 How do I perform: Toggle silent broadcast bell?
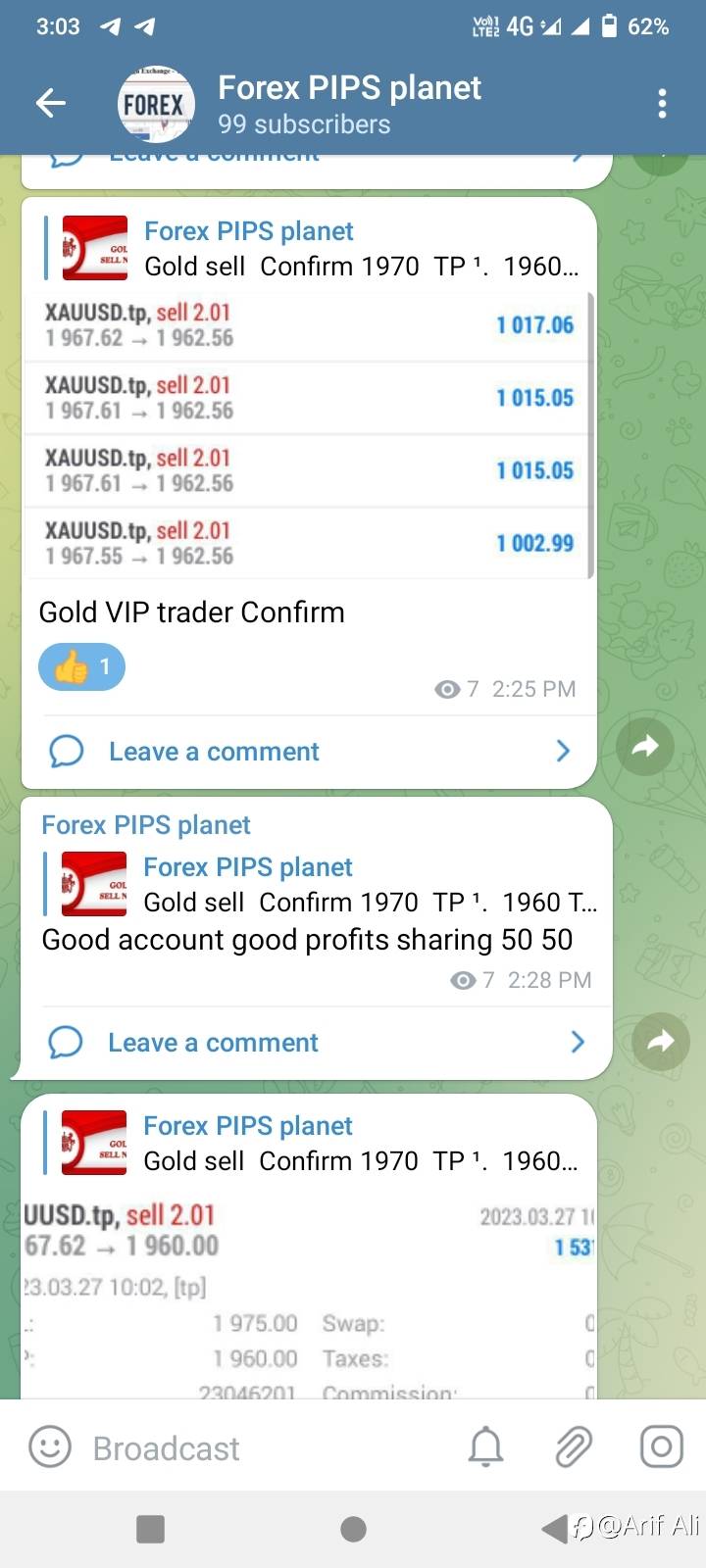pyautogui.click(x=485, y=1447)
